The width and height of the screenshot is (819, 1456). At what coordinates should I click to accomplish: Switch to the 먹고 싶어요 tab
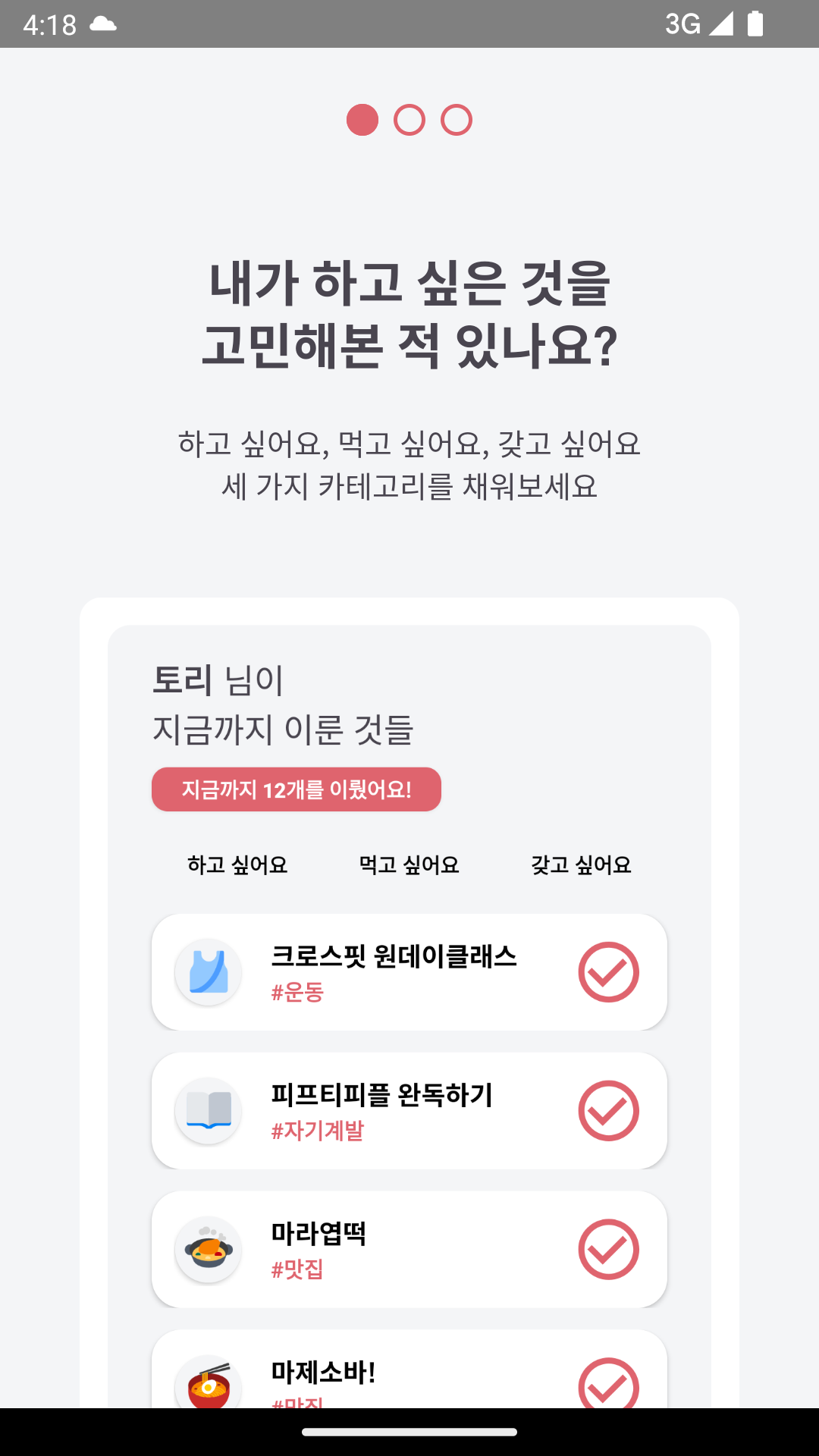(x=409, y=864)
